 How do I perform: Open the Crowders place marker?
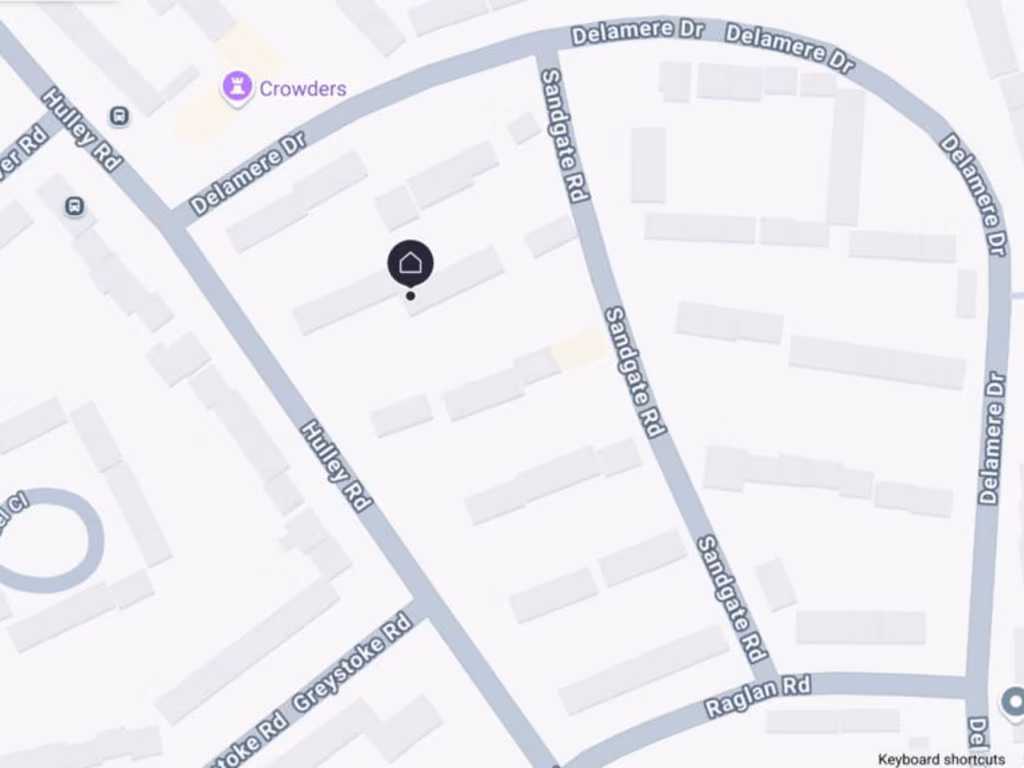pos(236,88)
